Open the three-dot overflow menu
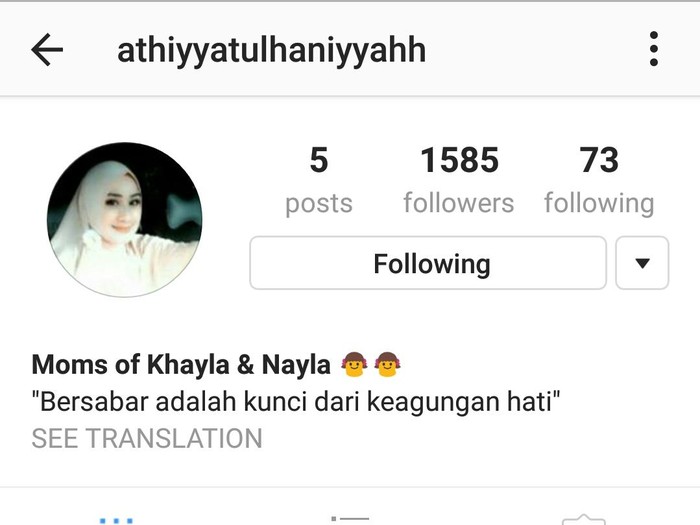 (653, 49)
